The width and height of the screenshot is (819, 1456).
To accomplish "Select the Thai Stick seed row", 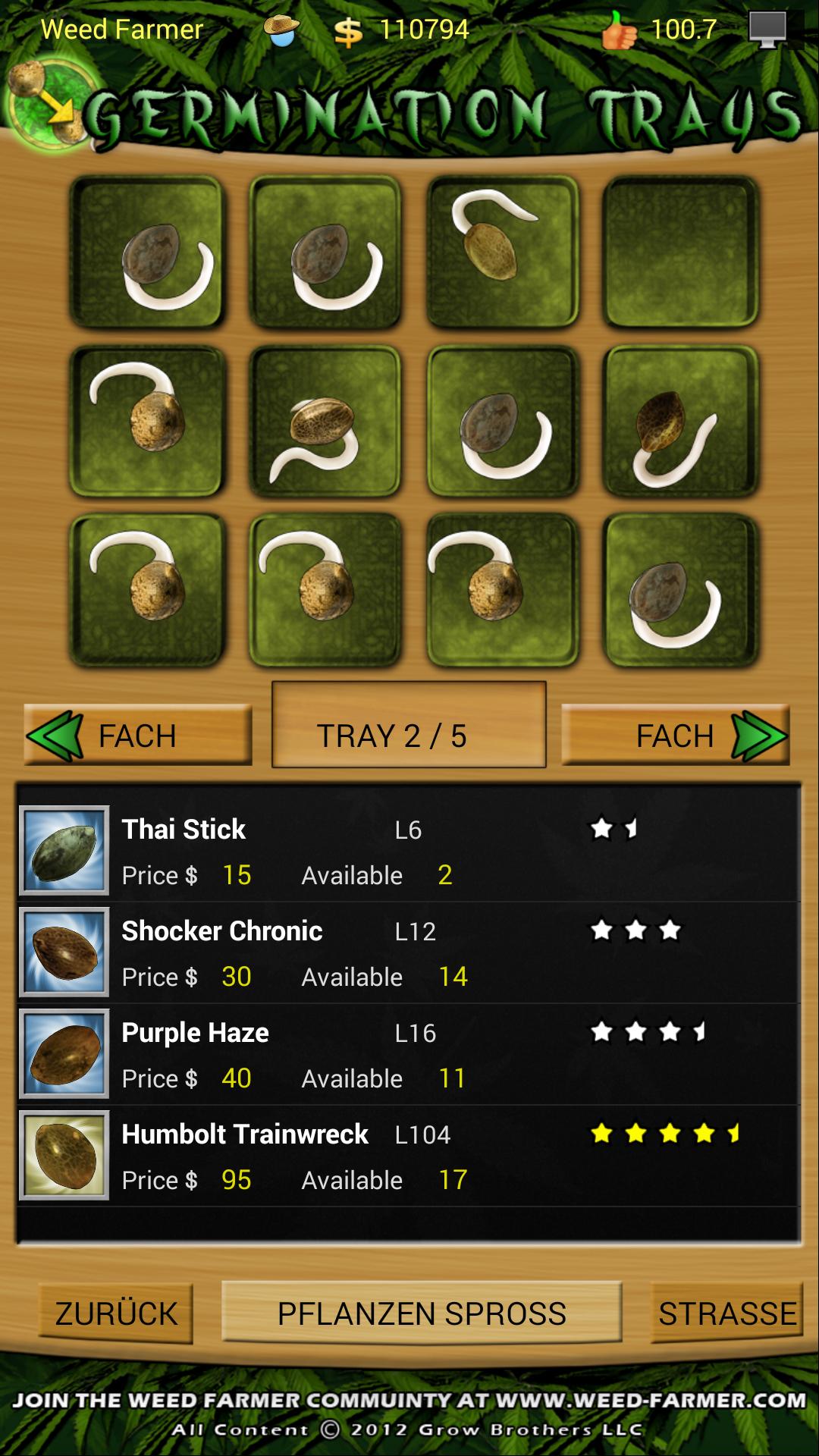I will pyautogui.click(x=409, y=851).
